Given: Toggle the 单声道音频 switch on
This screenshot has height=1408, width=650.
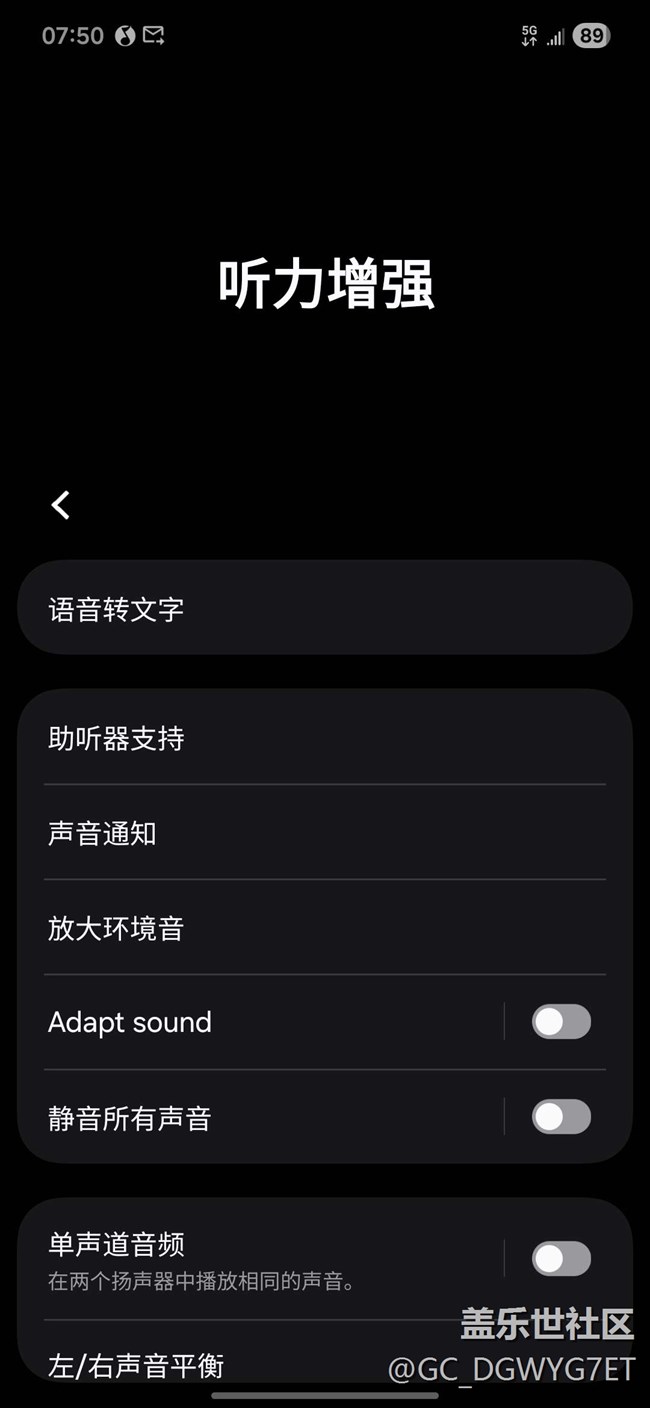Looking at the screenshot, I should [561, 1259].
